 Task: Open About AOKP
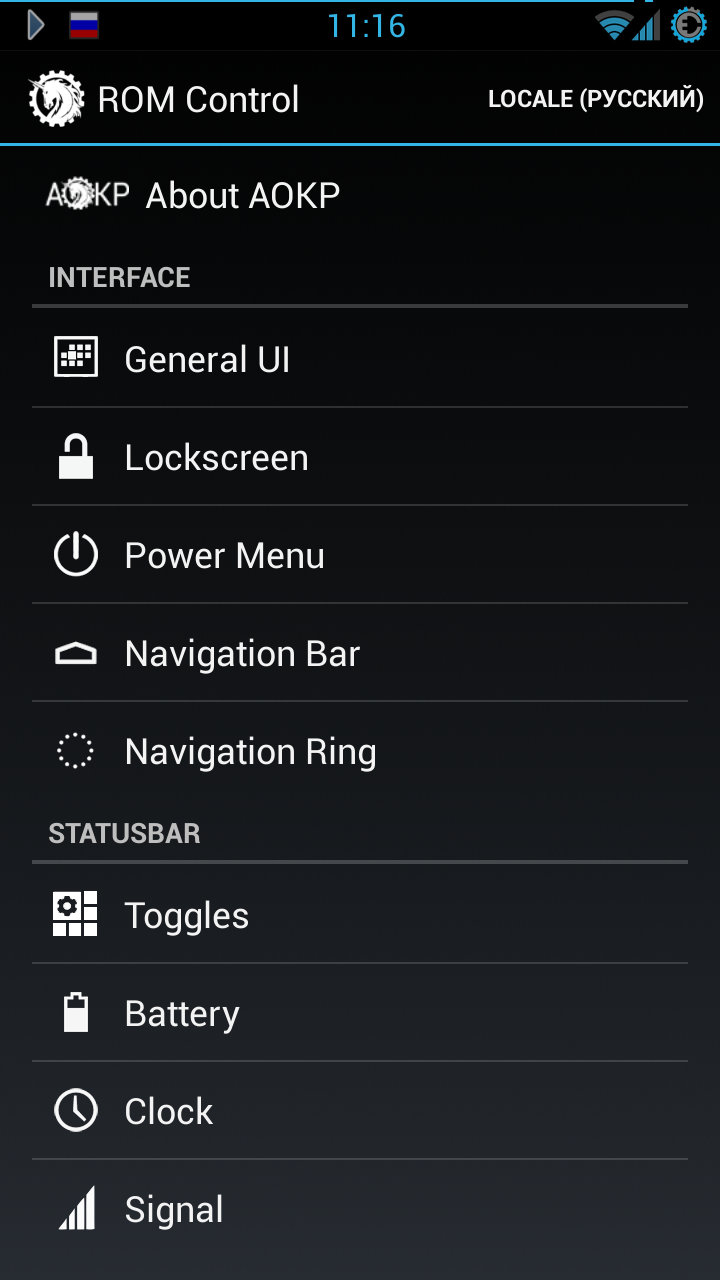point(360,195)
